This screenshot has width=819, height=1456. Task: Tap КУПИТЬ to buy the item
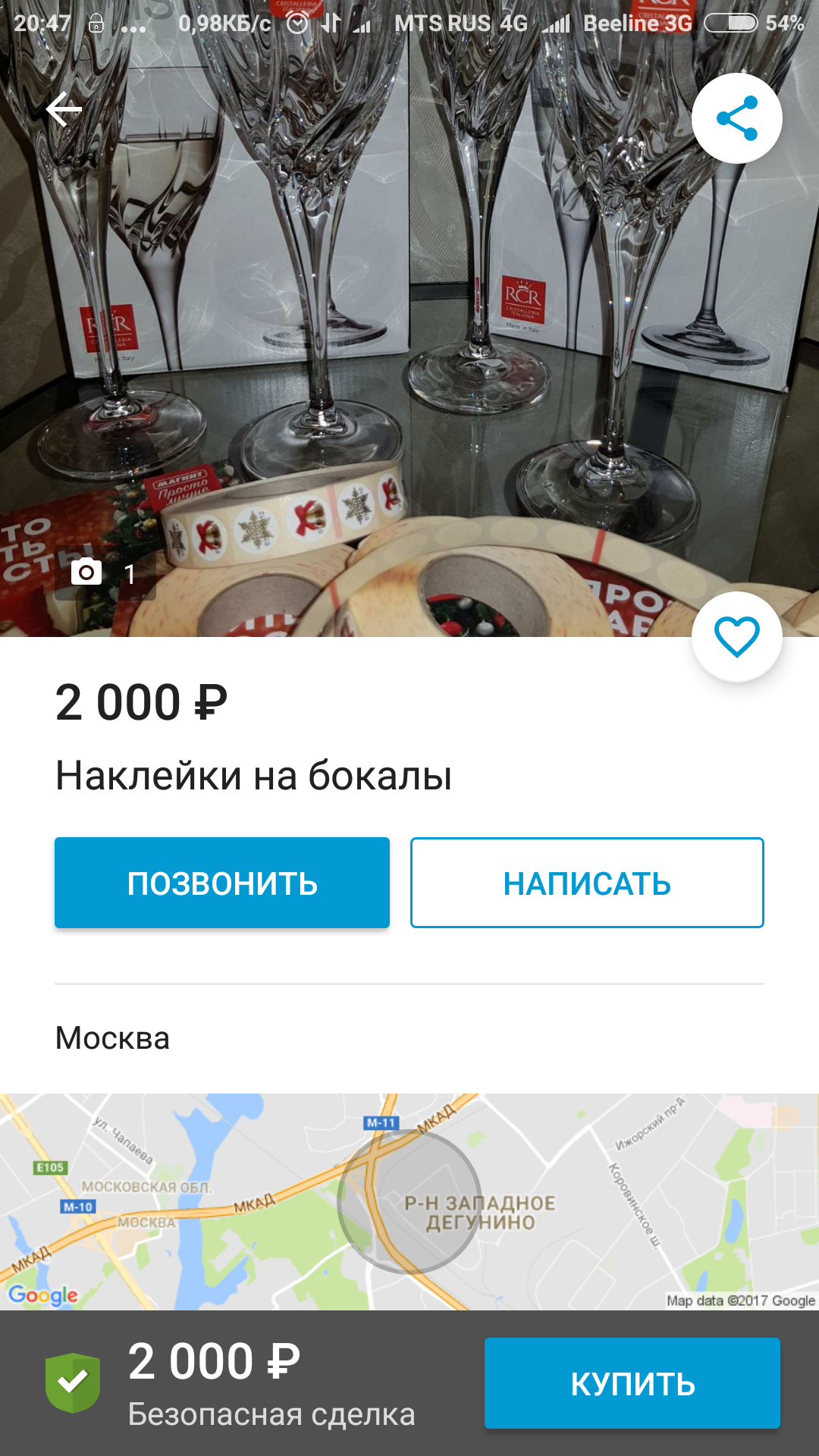point(632,1383)
